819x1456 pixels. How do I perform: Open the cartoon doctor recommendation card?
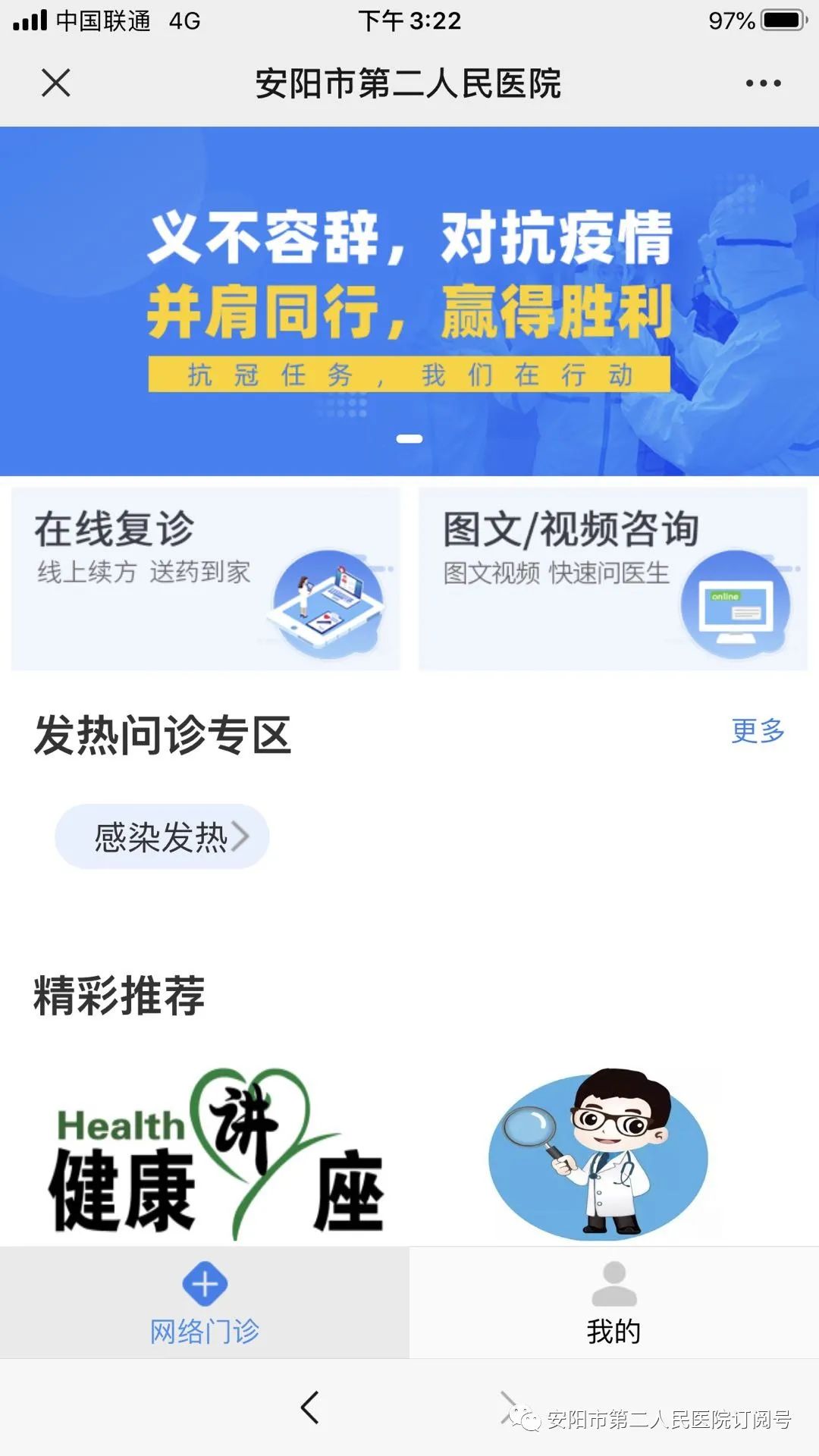click(598, 1154)
